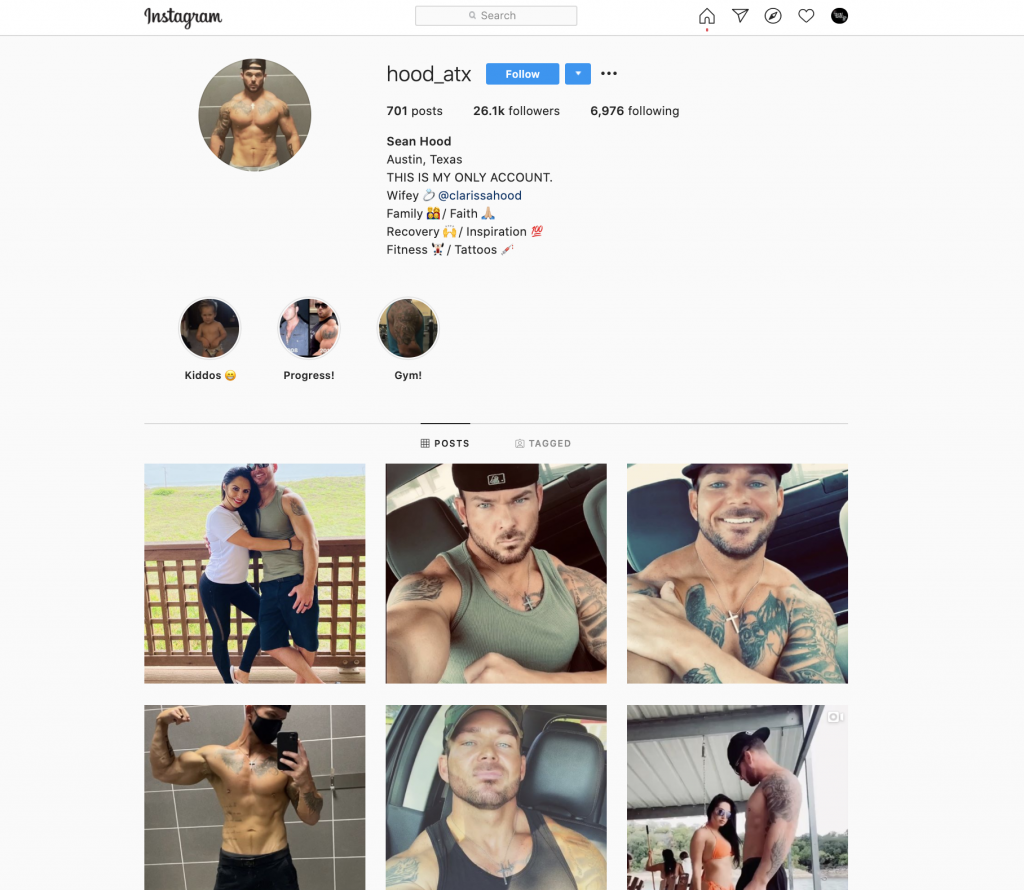This screenshot has width=1024, height=890.
Task: Open the Kiddos story highlight
Action: 210,328
